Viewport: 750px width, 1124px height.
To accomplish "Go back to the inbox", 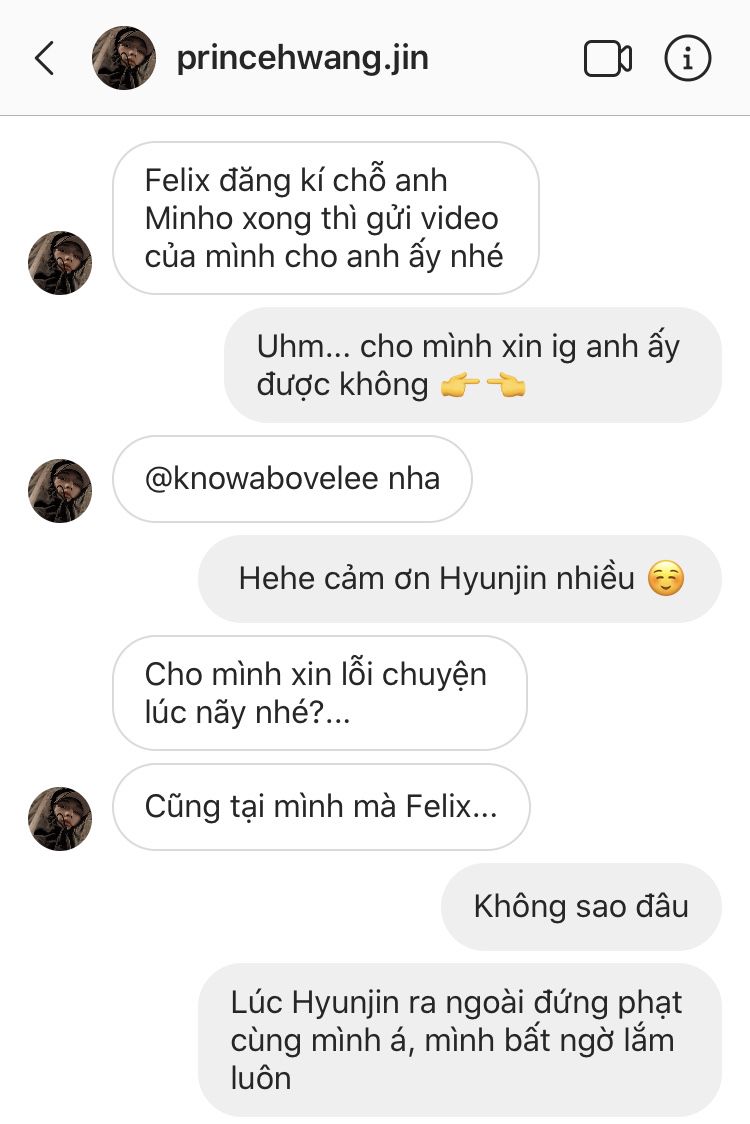I will tap(44, 59).
